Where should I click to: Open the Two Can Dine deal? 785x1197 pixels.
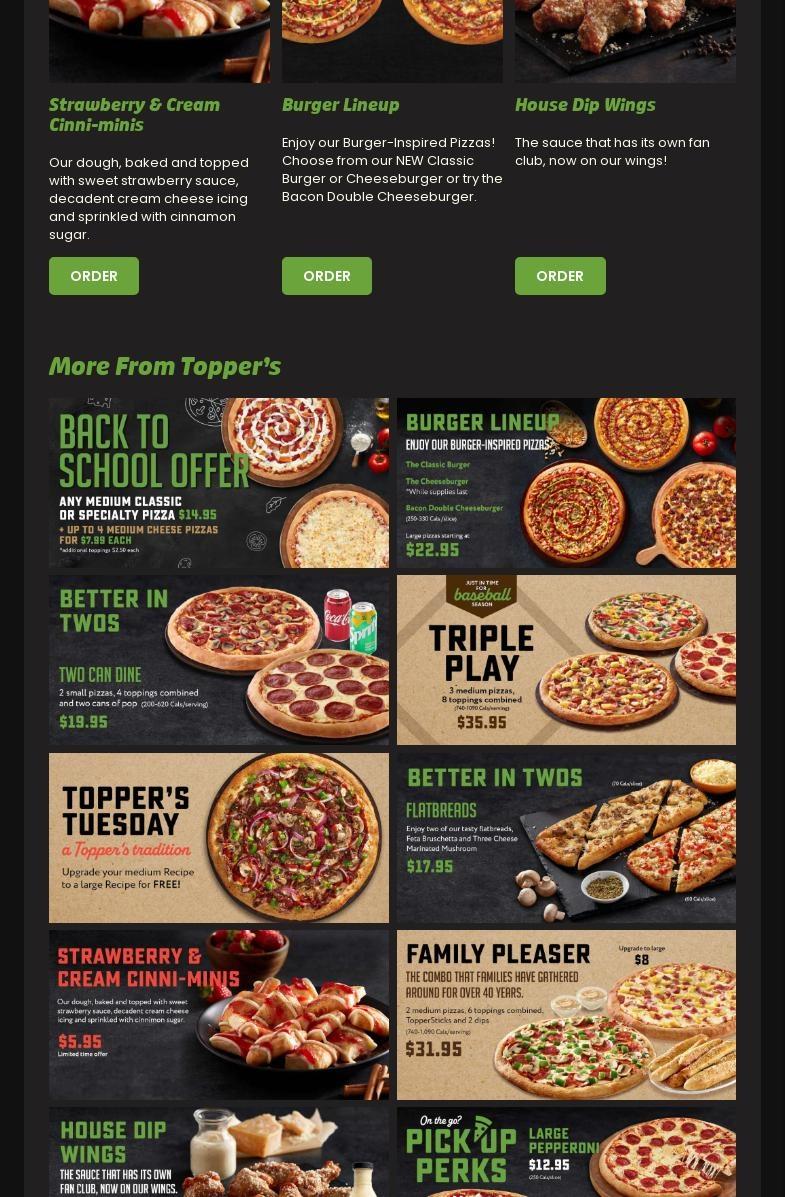pos(219,660)
